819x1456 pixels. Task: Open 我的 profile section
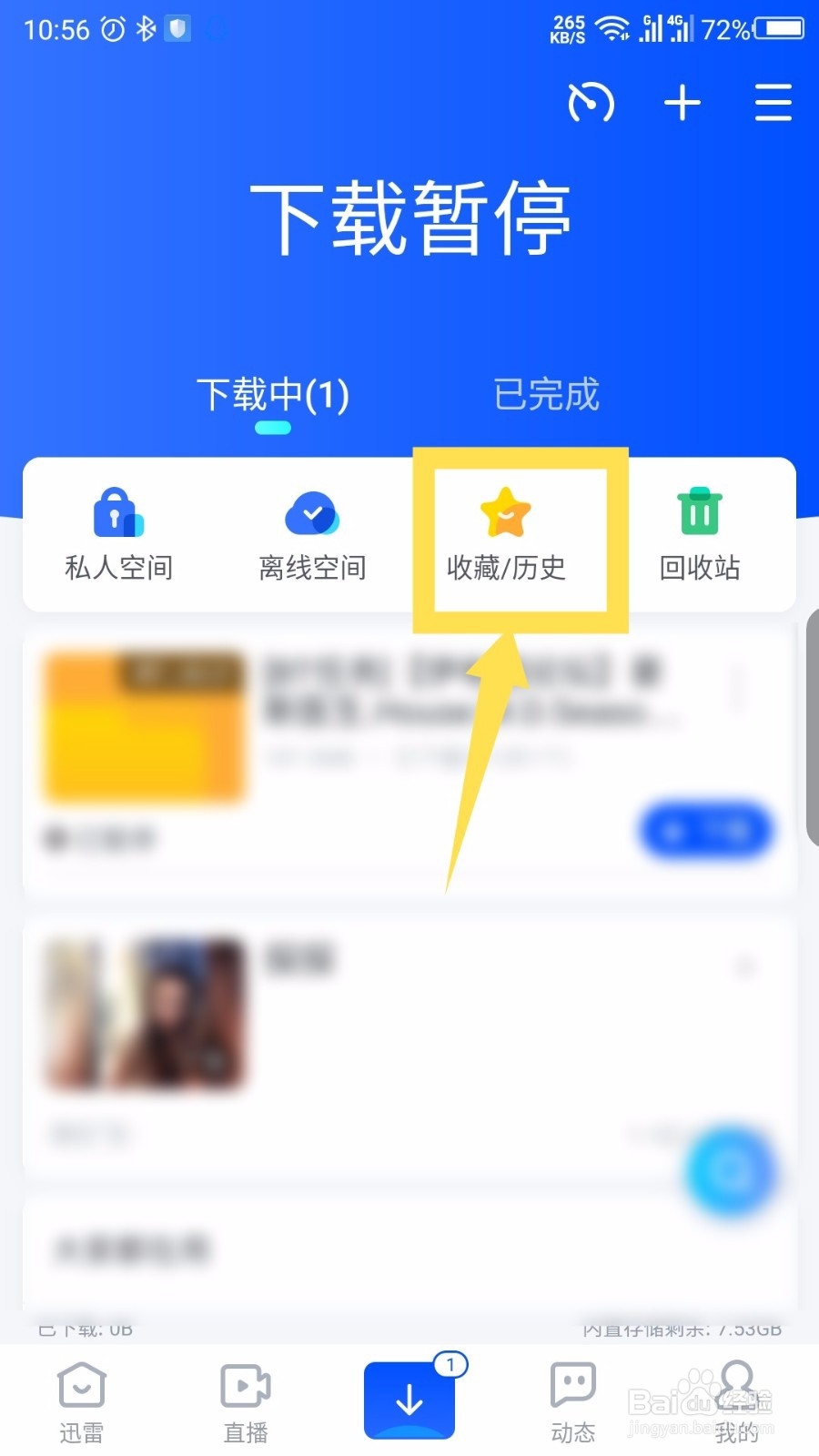pos(735,1399)
